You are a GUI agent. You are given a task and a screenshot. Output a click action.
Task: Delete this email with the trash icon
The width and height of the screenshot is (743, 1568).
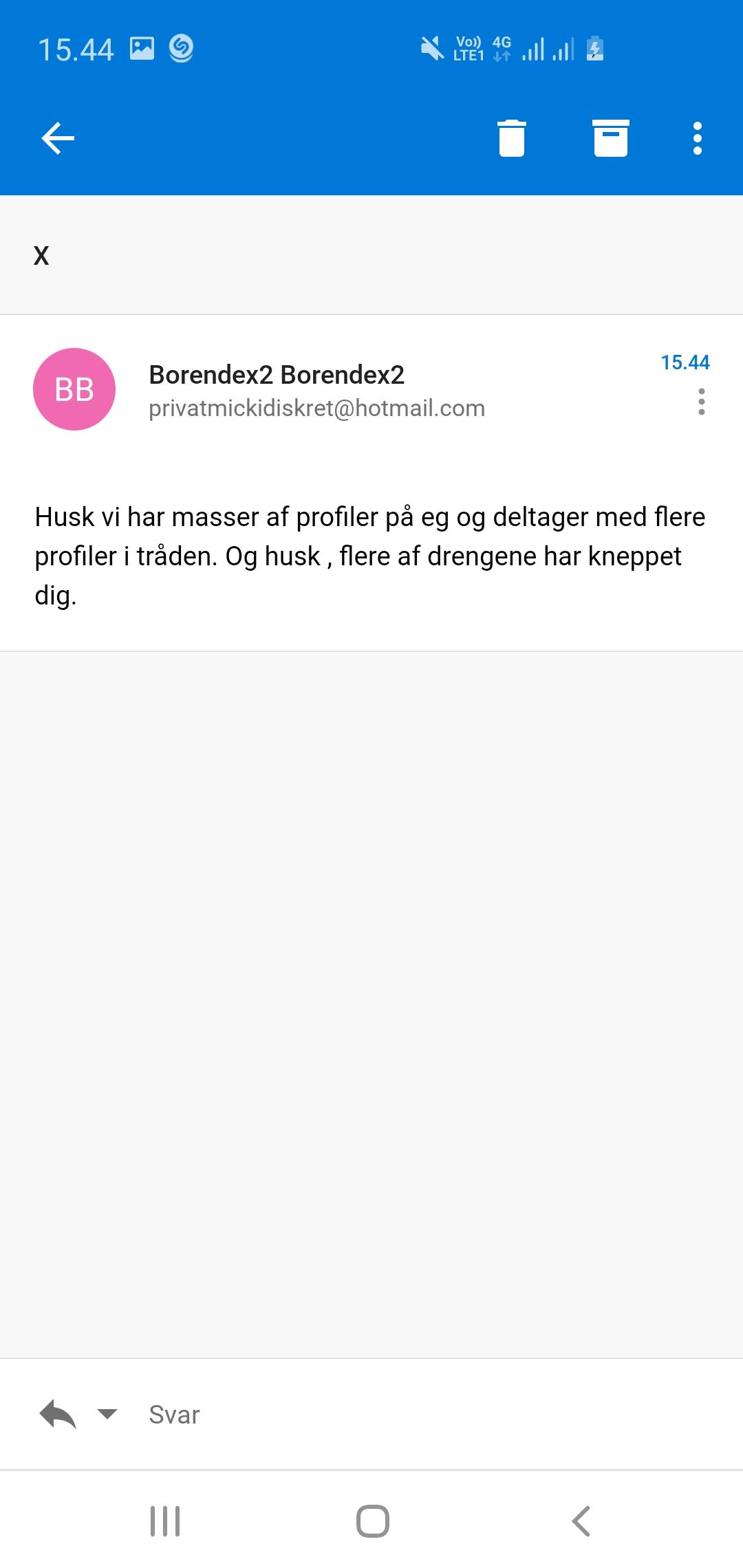511,138
